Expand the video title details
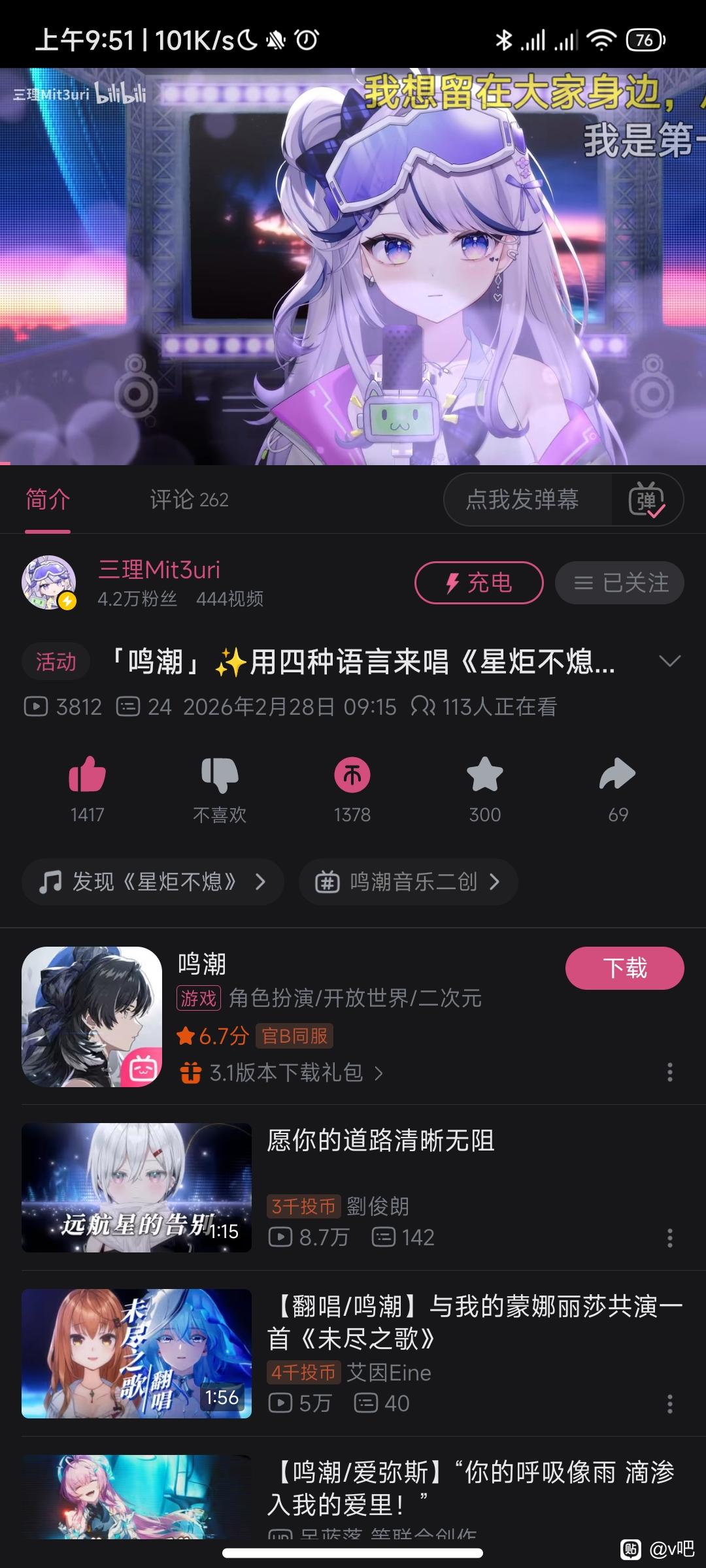Image resolution: width=706 pixels, height=1568 pixels. coord(670,661)
